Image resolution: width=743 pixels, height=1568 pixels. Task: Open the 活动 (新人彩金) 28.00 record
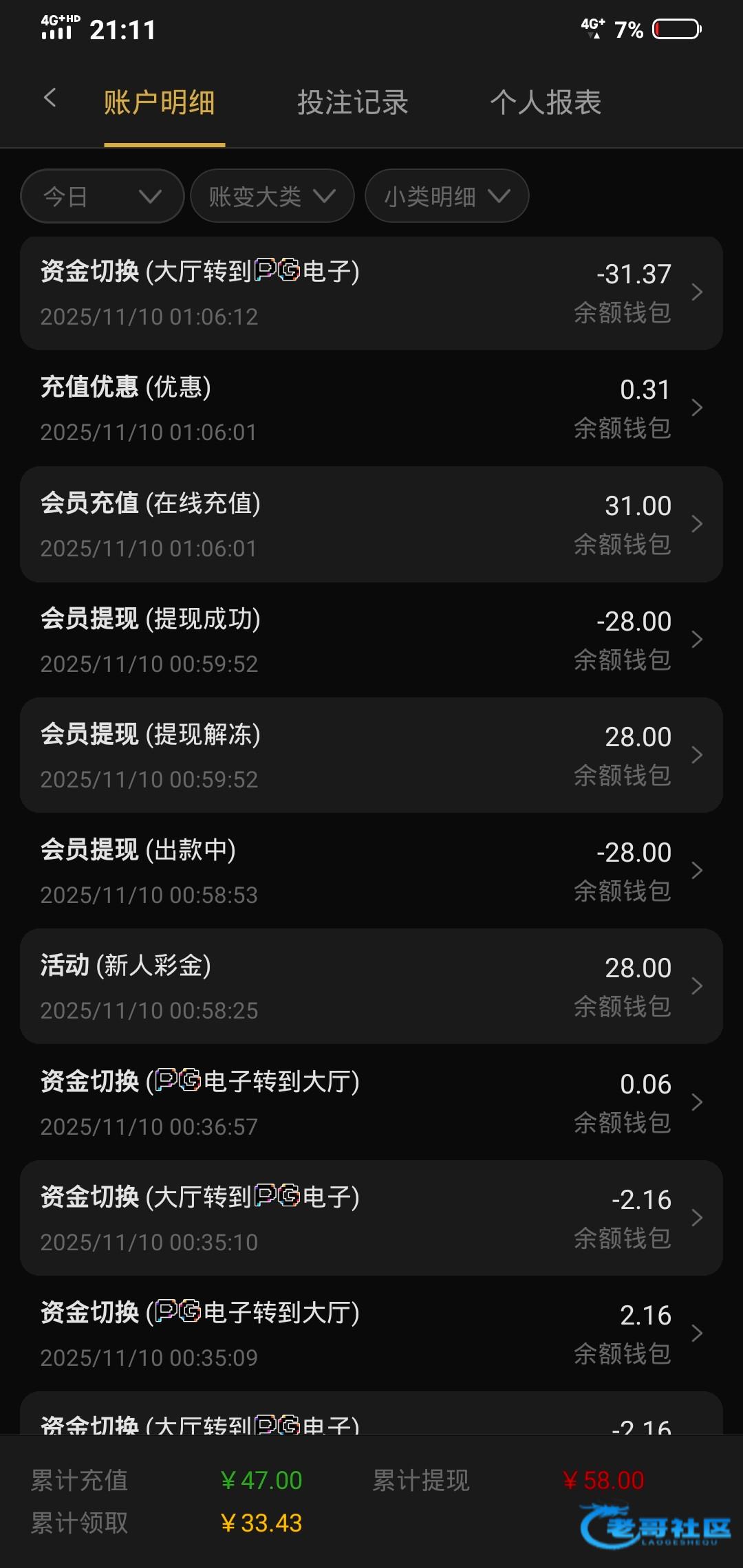coord(371,987)
